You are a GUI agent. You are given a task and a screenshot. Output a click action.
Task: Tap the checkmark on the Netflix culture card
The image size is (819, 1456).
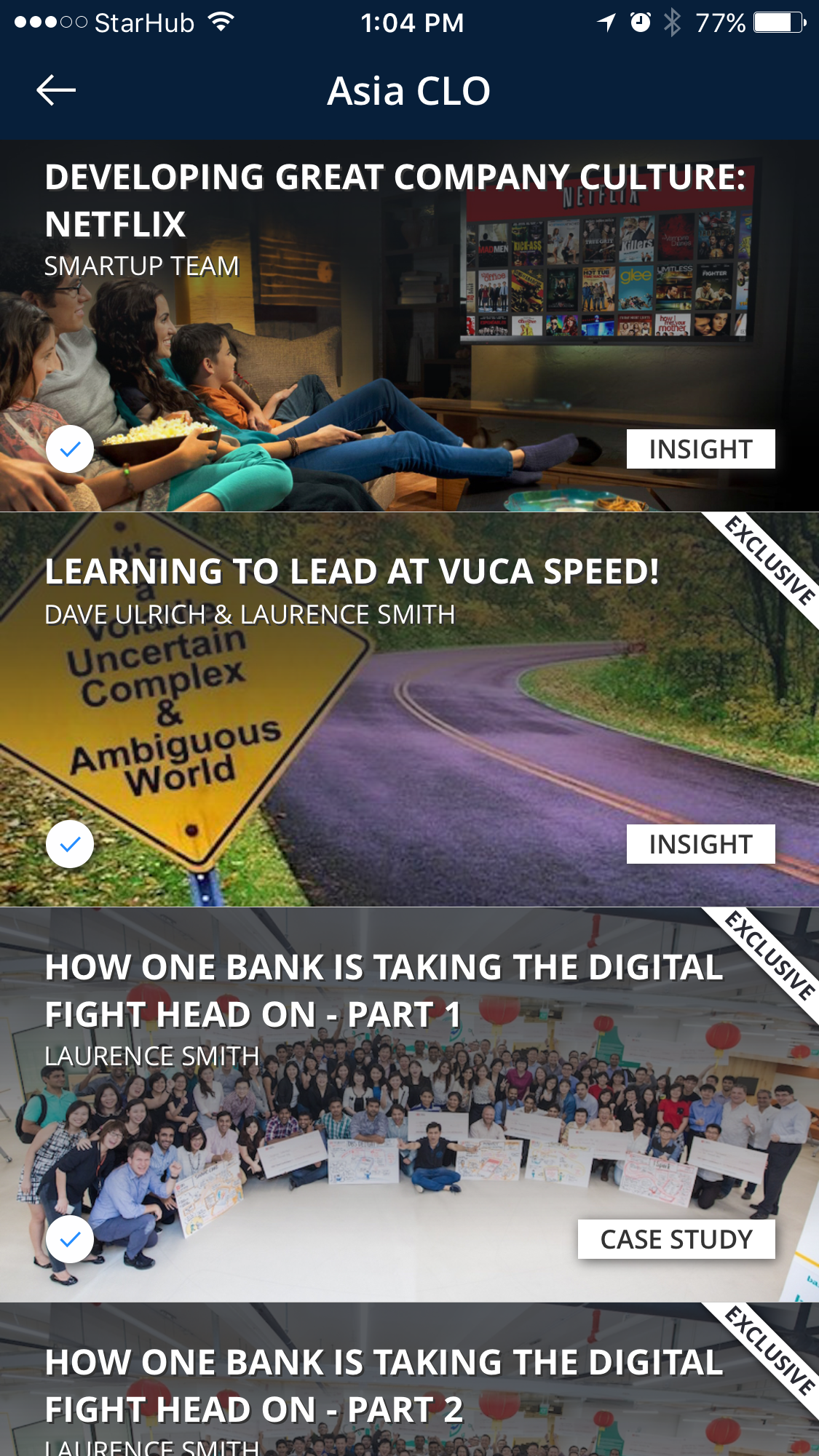tap(70, 450)
